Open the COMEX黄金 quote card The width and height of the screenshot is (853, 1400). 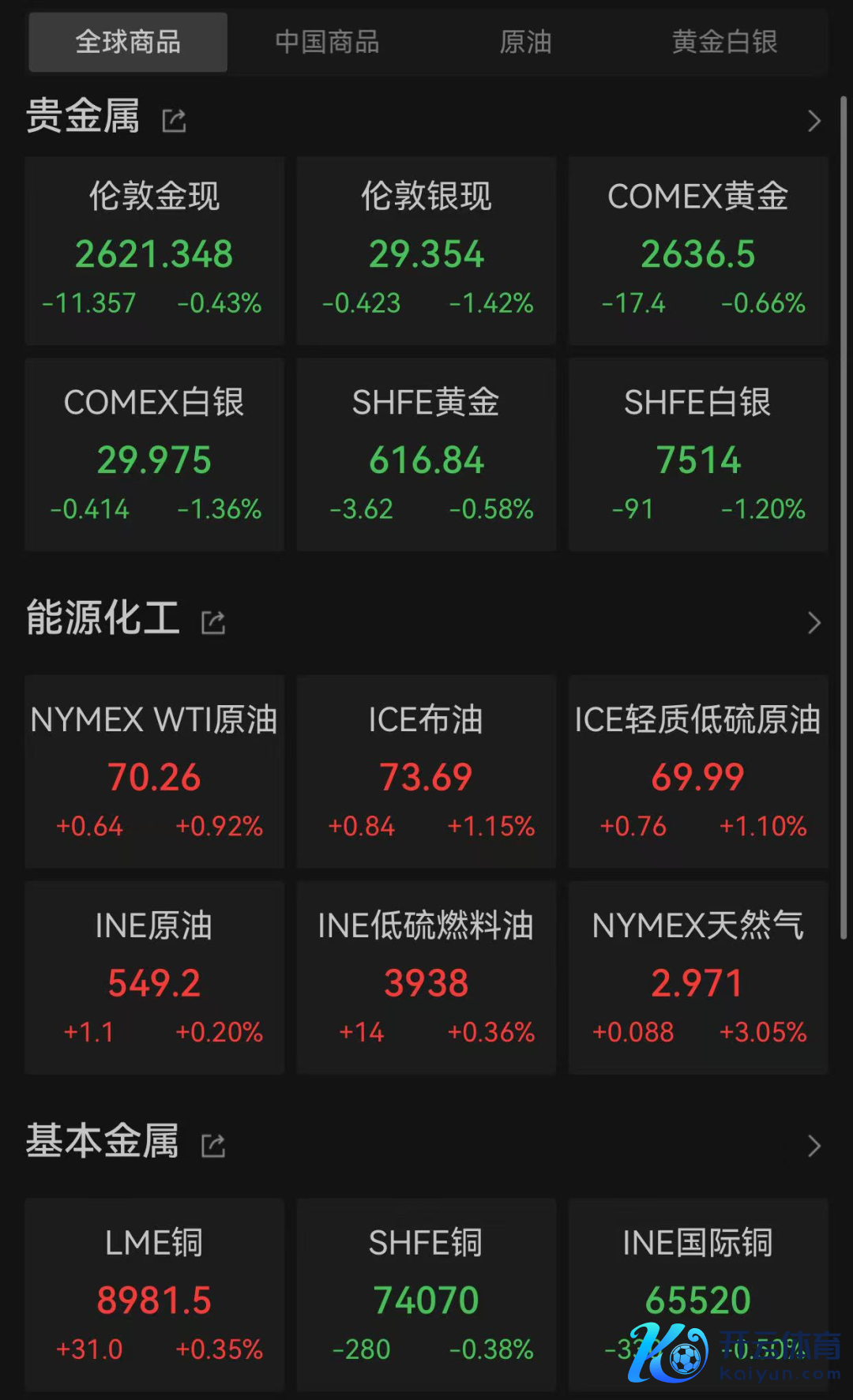(x=698, y=250)
